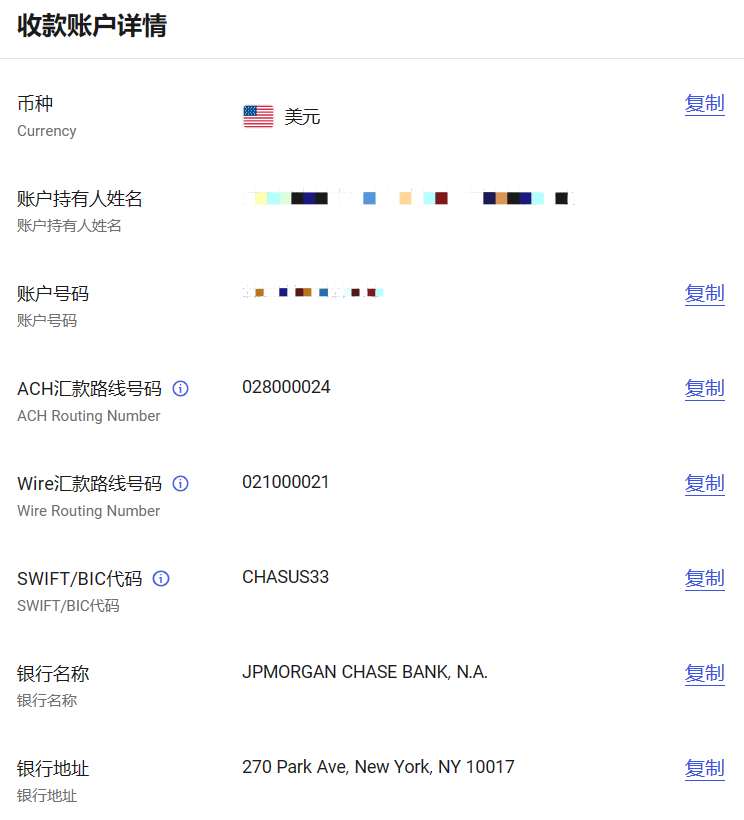The image size is (744, 820).
Task: Show info about ACH汇款路线号码
Action: [x=181, y=388]
